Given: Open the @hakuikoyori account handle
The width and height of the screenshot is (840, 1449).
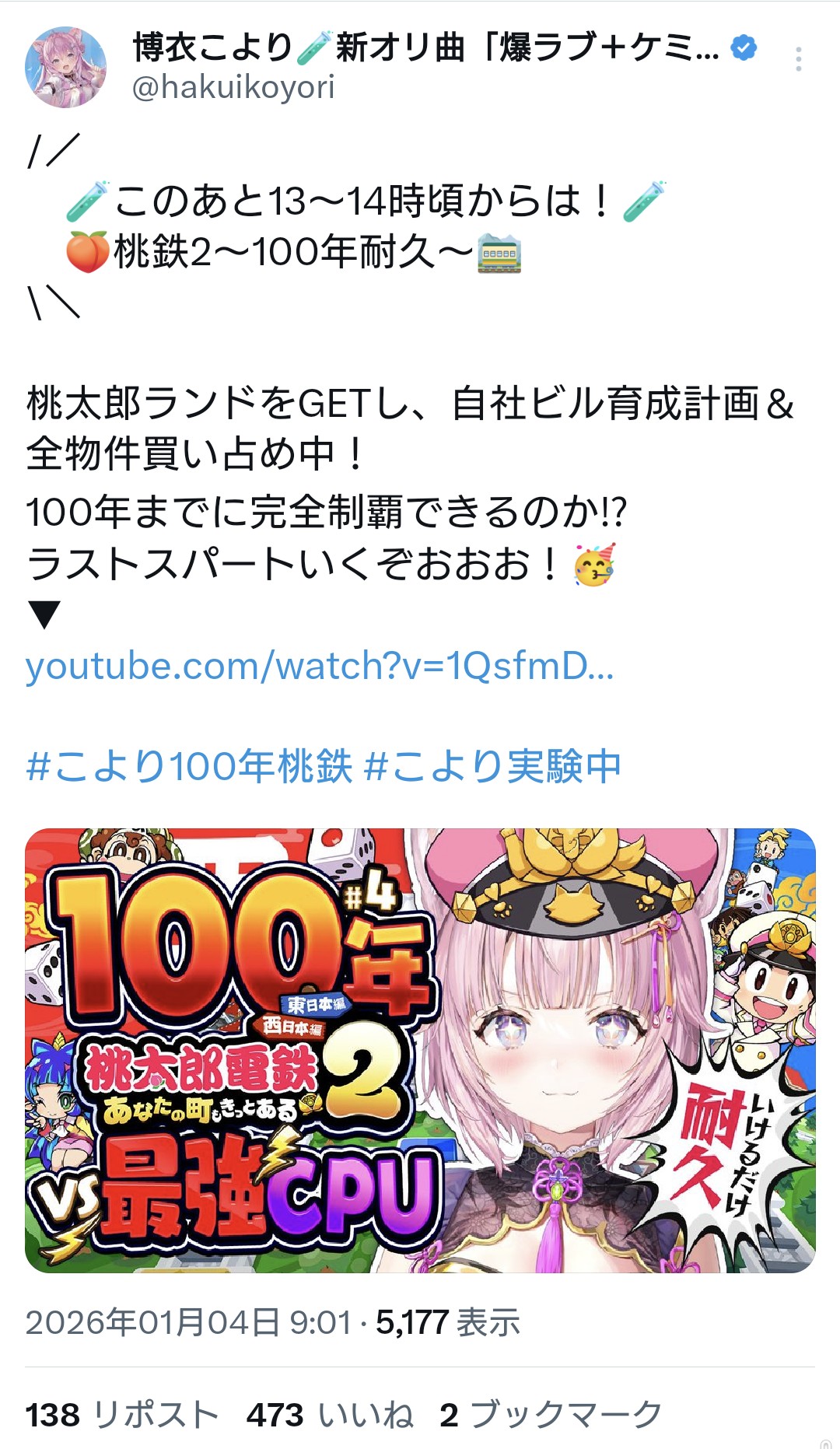Looking at the screenshot, I should pos(233,87).
